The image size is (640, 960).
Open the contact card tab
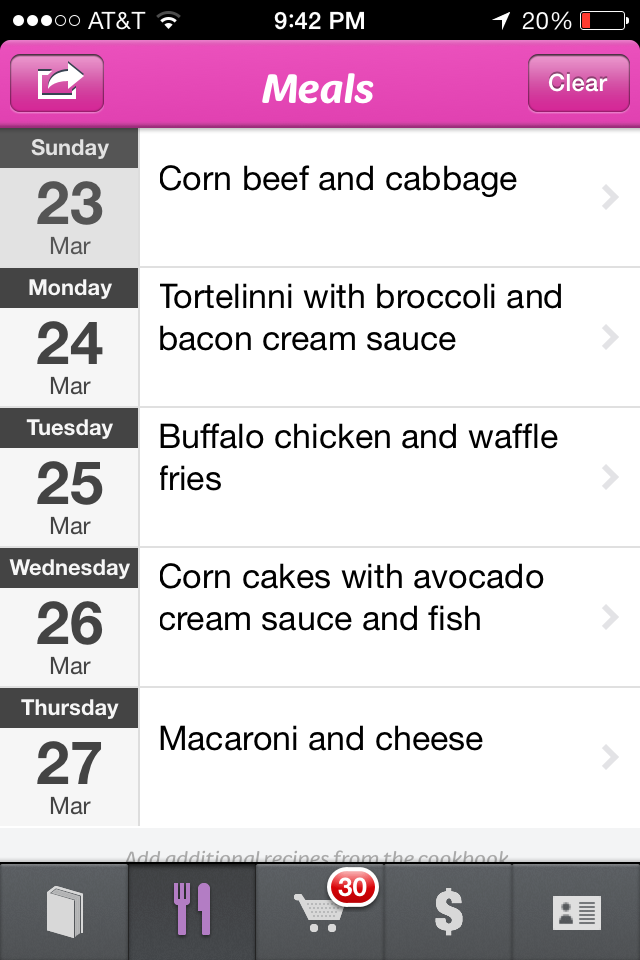(x=576, y=912)
